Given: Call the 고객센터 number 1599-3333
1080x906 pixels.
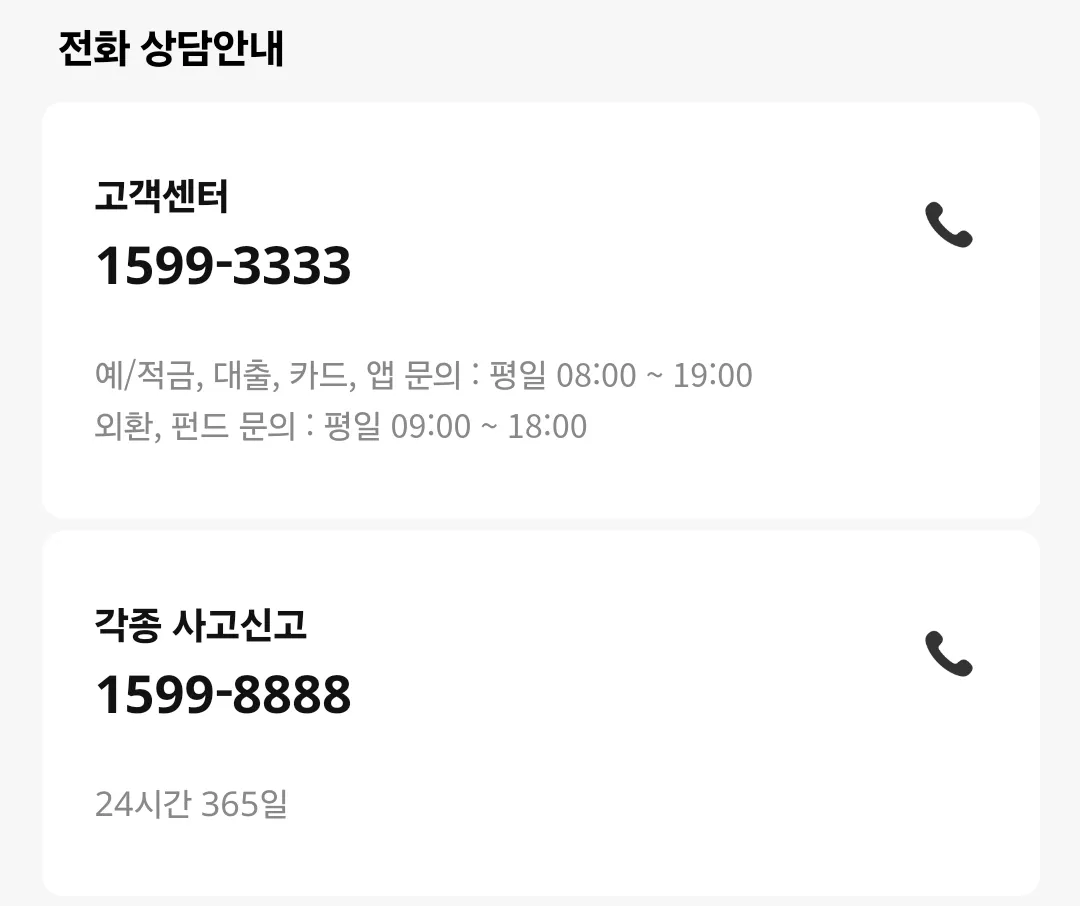Looking at the screenshot, I should point(948,225).
